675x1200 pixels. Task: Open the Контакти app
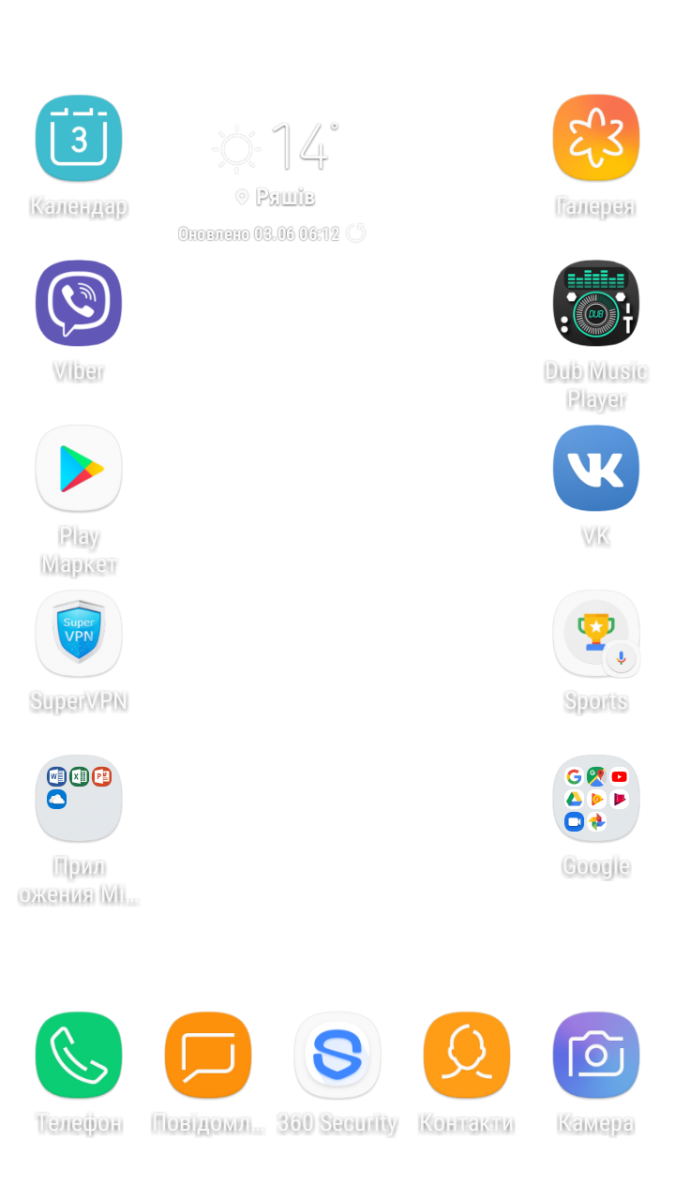pyautogui.click(x=466, y=1055)
